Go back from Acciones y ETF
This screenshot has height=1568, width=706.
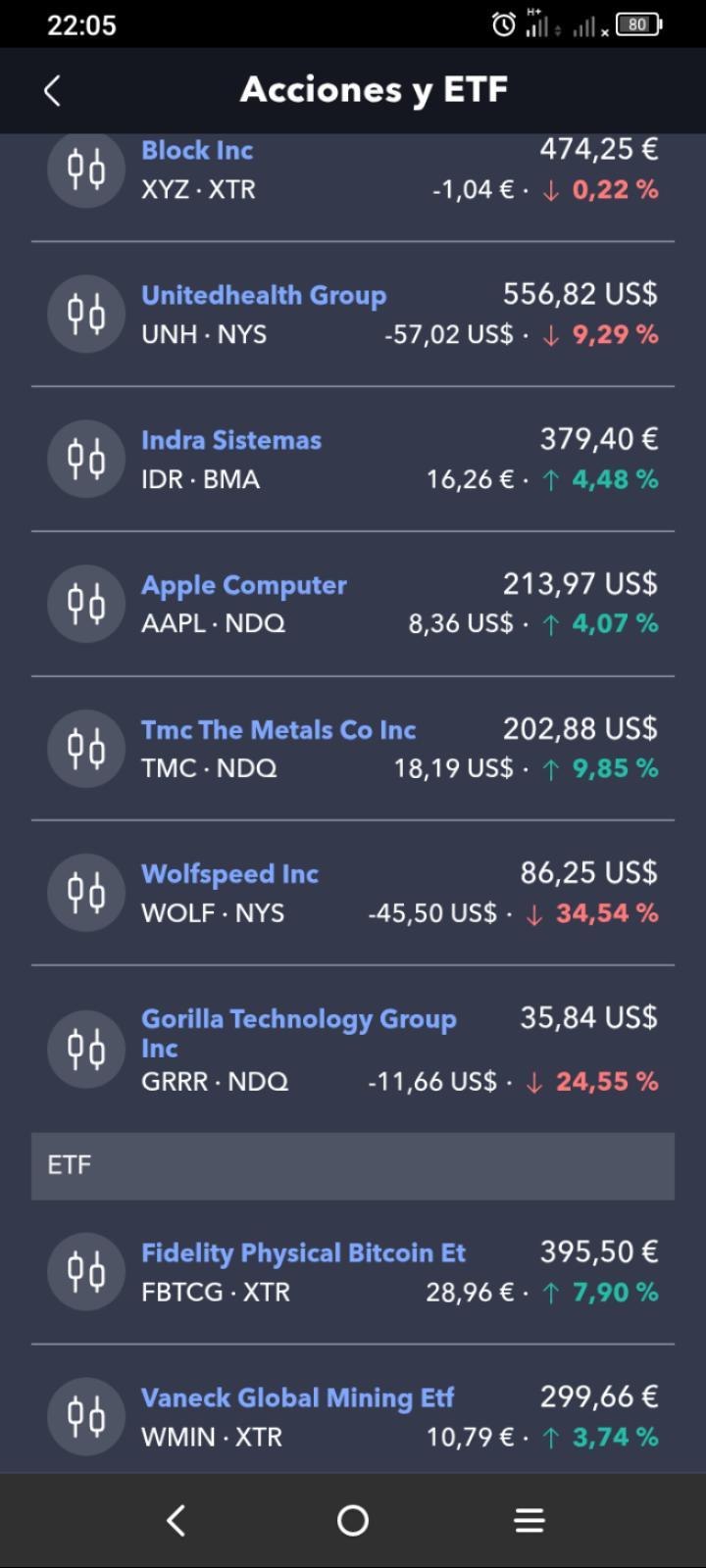52,91
